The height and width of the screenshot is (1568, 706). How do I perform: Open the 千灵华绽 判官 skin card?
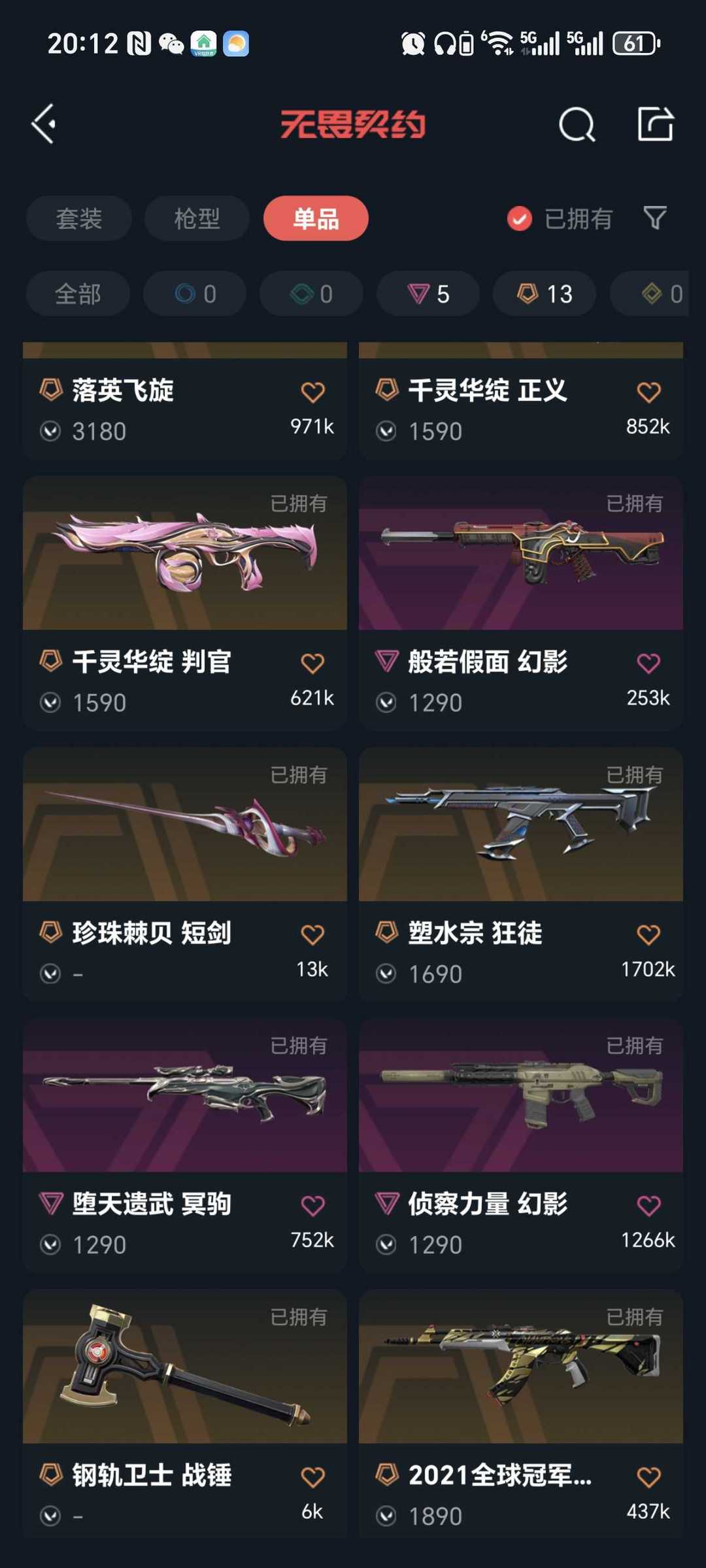(x=185, y=603)
